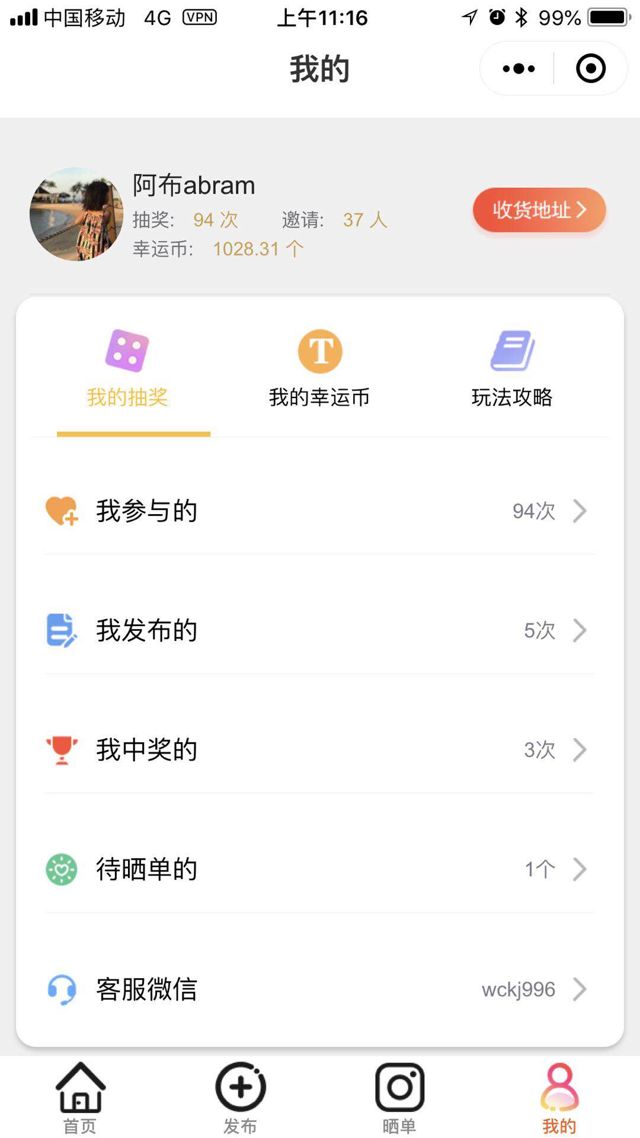Tap the profile avatar of 阿布abram
Image resolution: width=640 pixels, height=1138 pixels.
[77, 214]
